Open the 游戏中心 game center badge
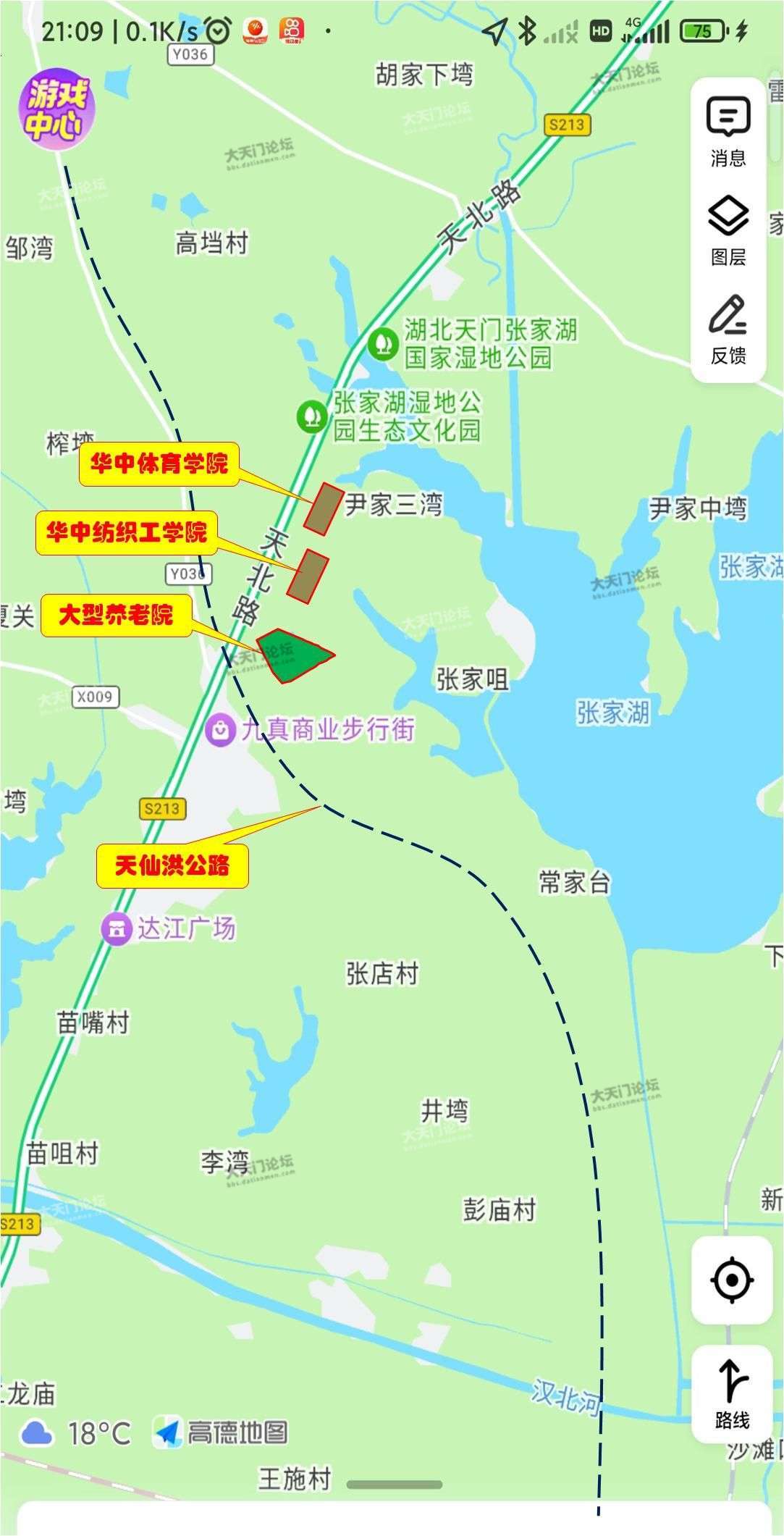784x1536 pixels. coord(56,111)
